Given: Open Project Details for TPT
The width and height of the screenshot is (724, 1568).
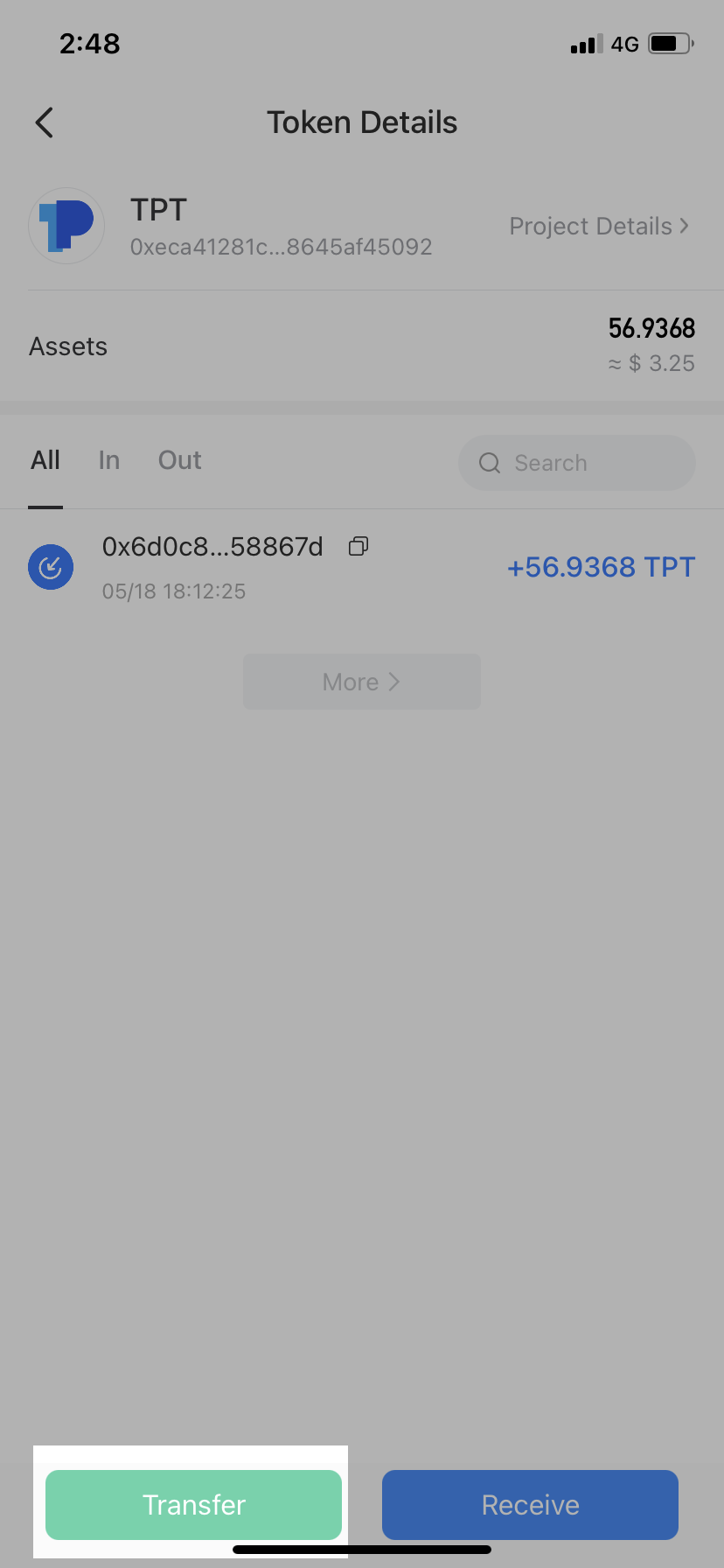Looking at the screenshot, I should tap(599, 227).
